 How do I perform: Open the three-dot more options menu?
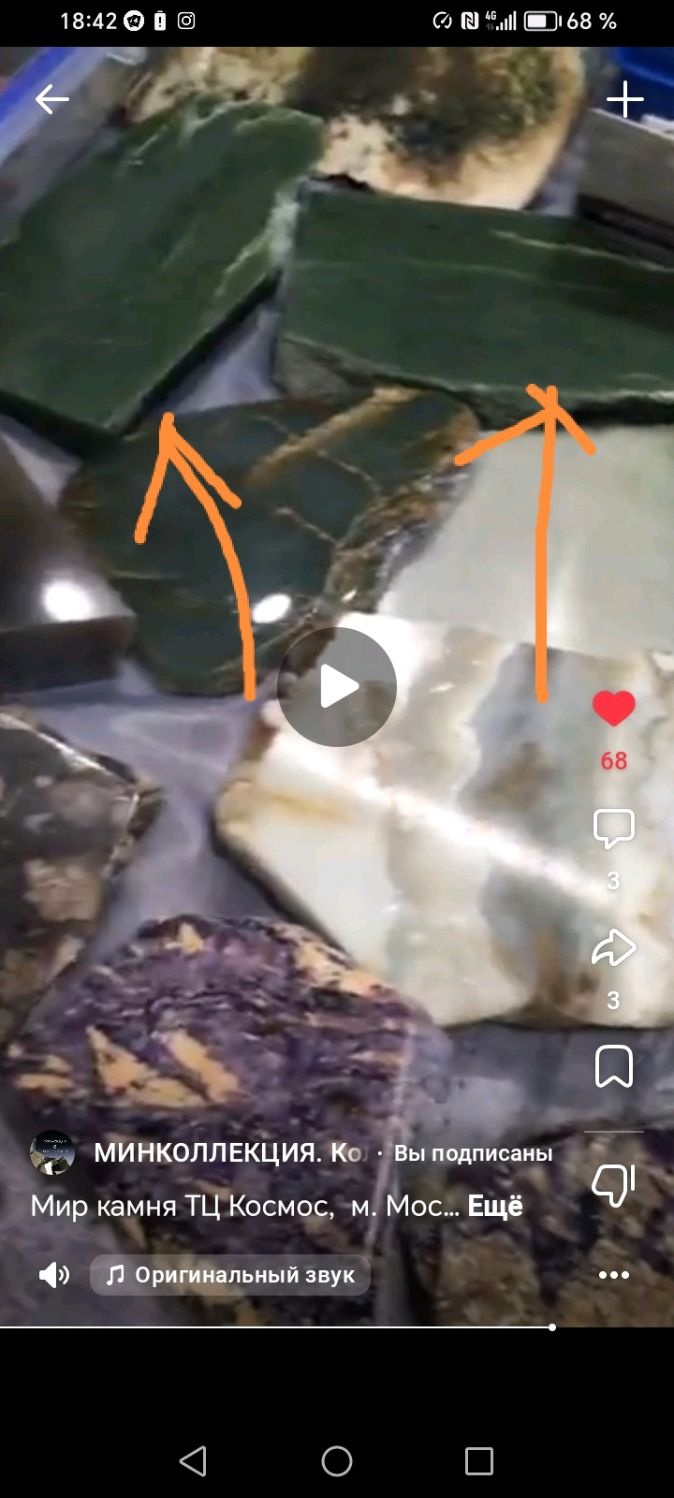[x=614, y=1275]
